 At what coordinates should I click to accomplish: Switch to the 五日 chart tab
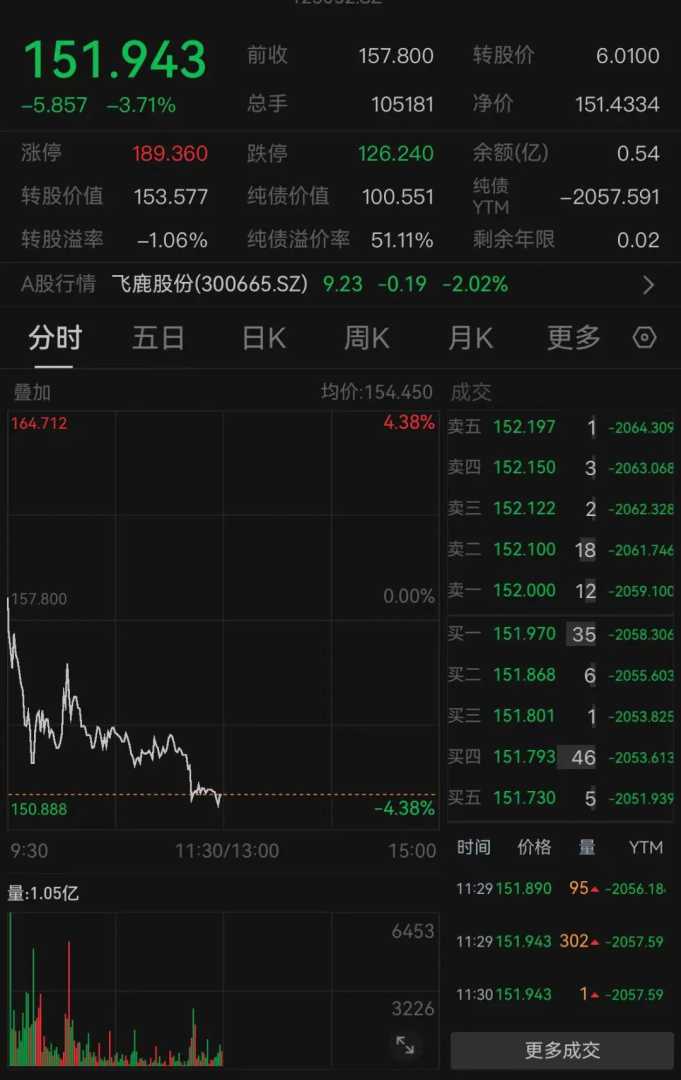158,338
